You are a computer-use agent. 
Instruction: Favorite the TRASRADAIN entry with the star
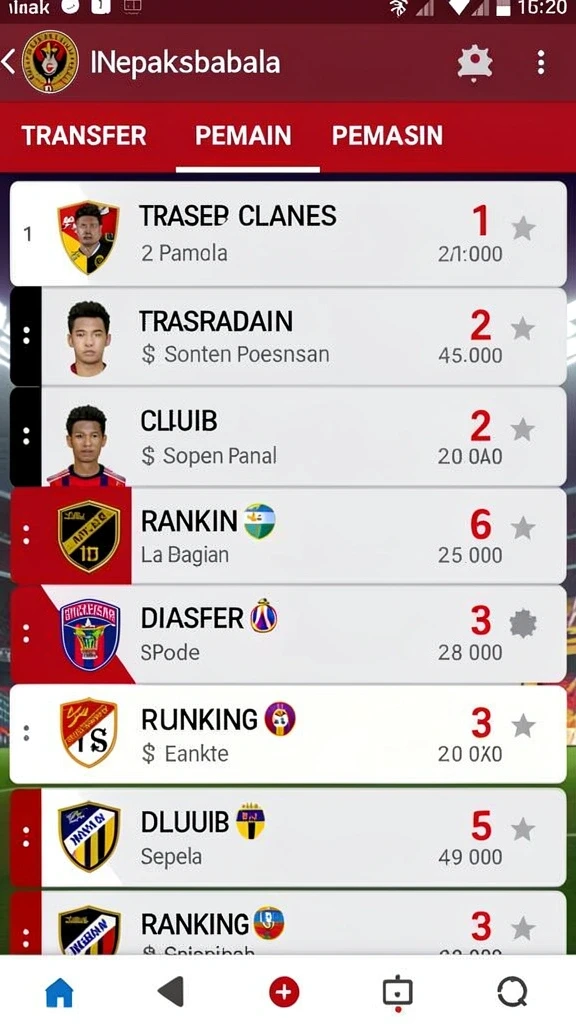pyautogui.click(x=523, y=329)
